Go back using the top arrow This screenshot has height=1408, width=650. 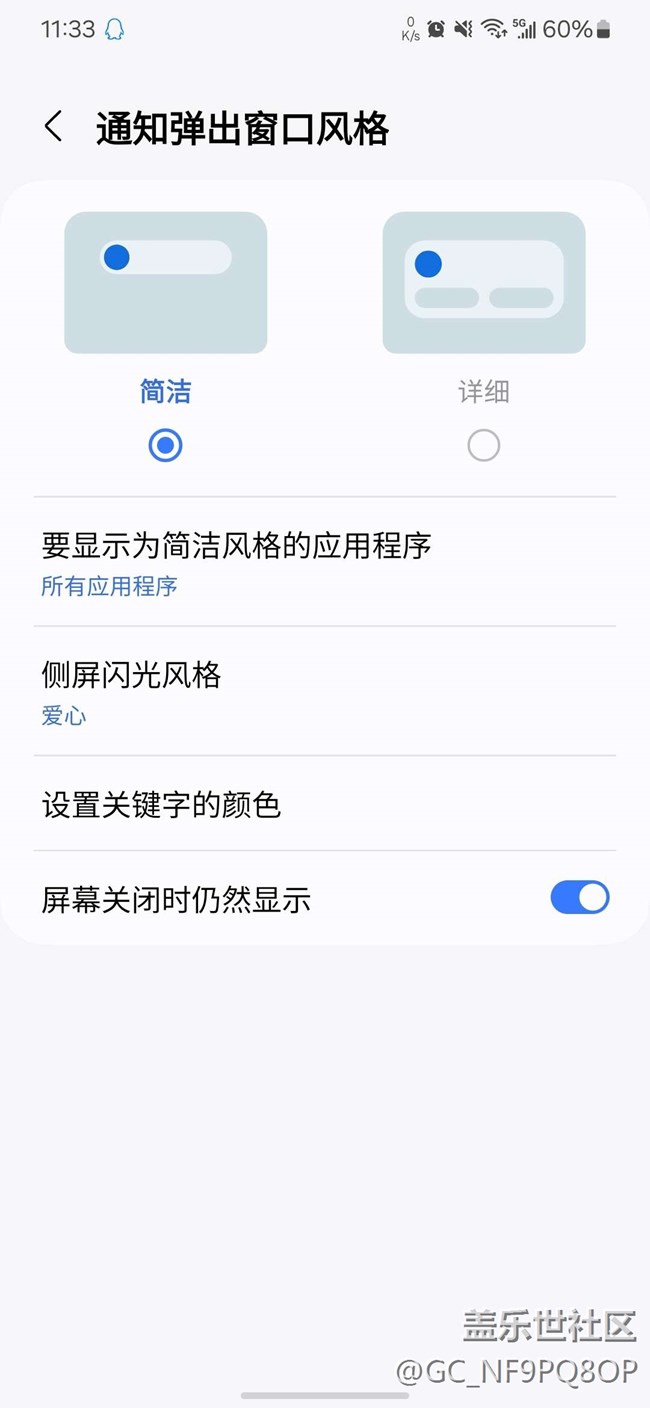coord(54,128)
